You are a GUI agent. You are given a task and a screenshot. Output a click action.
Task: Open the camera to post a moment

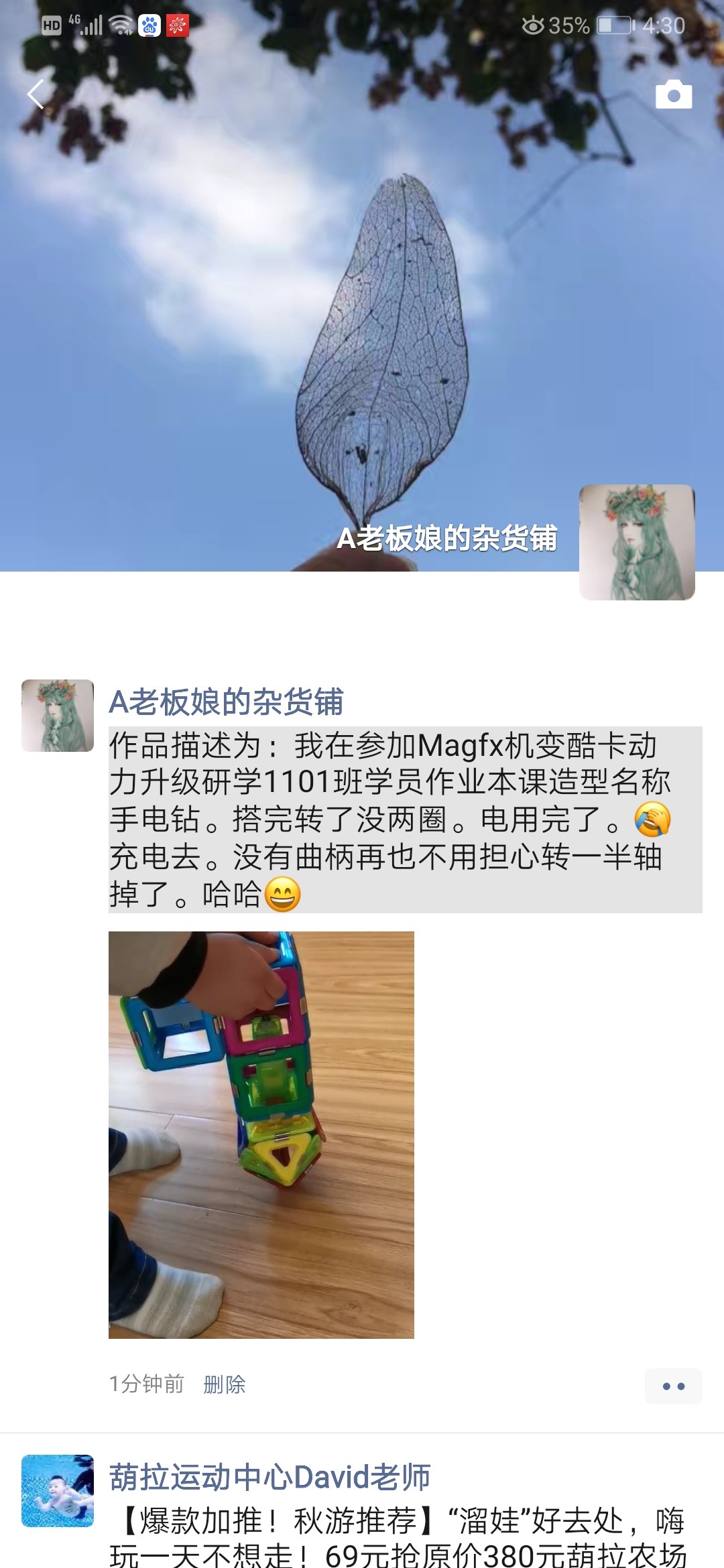pyautogui.click(x=673, y=95)
